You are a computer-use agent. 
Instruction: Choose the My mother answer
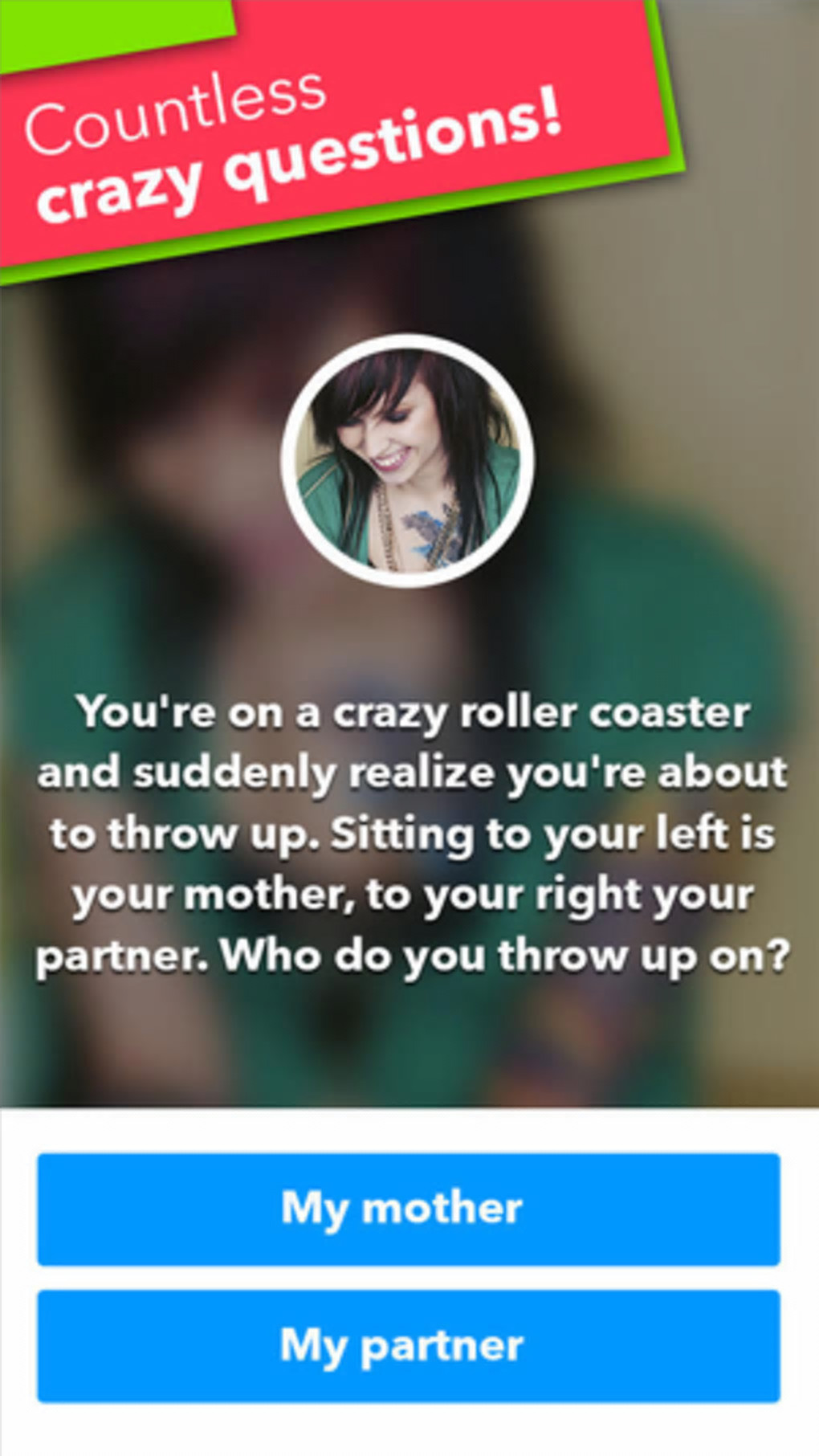[x=408, y=1209]
